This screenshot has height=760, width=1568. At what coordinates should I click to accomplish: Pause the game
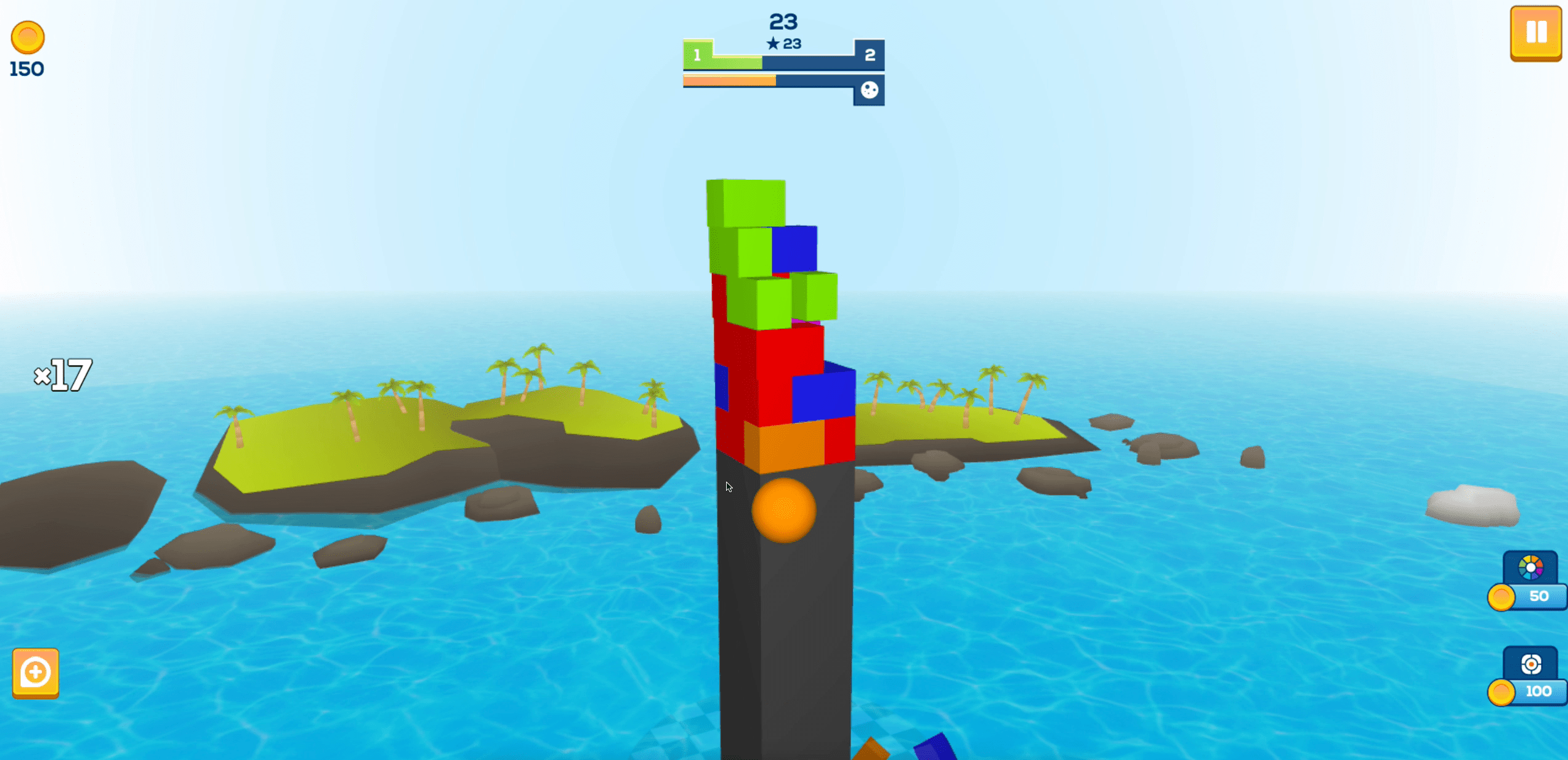click(x=1535, y=33)
